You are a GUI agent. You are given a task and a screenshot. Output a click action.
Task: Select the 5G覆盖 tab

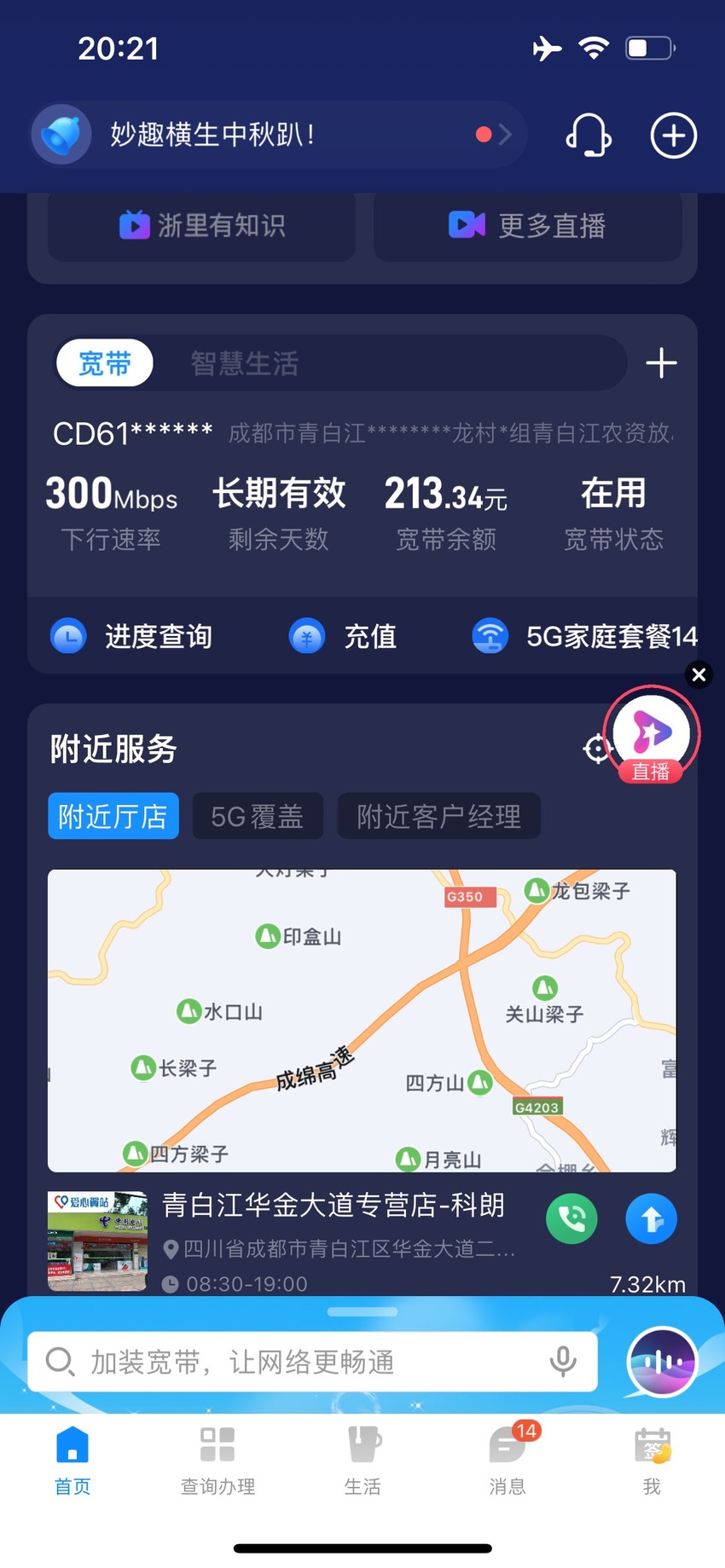[258, 816]
